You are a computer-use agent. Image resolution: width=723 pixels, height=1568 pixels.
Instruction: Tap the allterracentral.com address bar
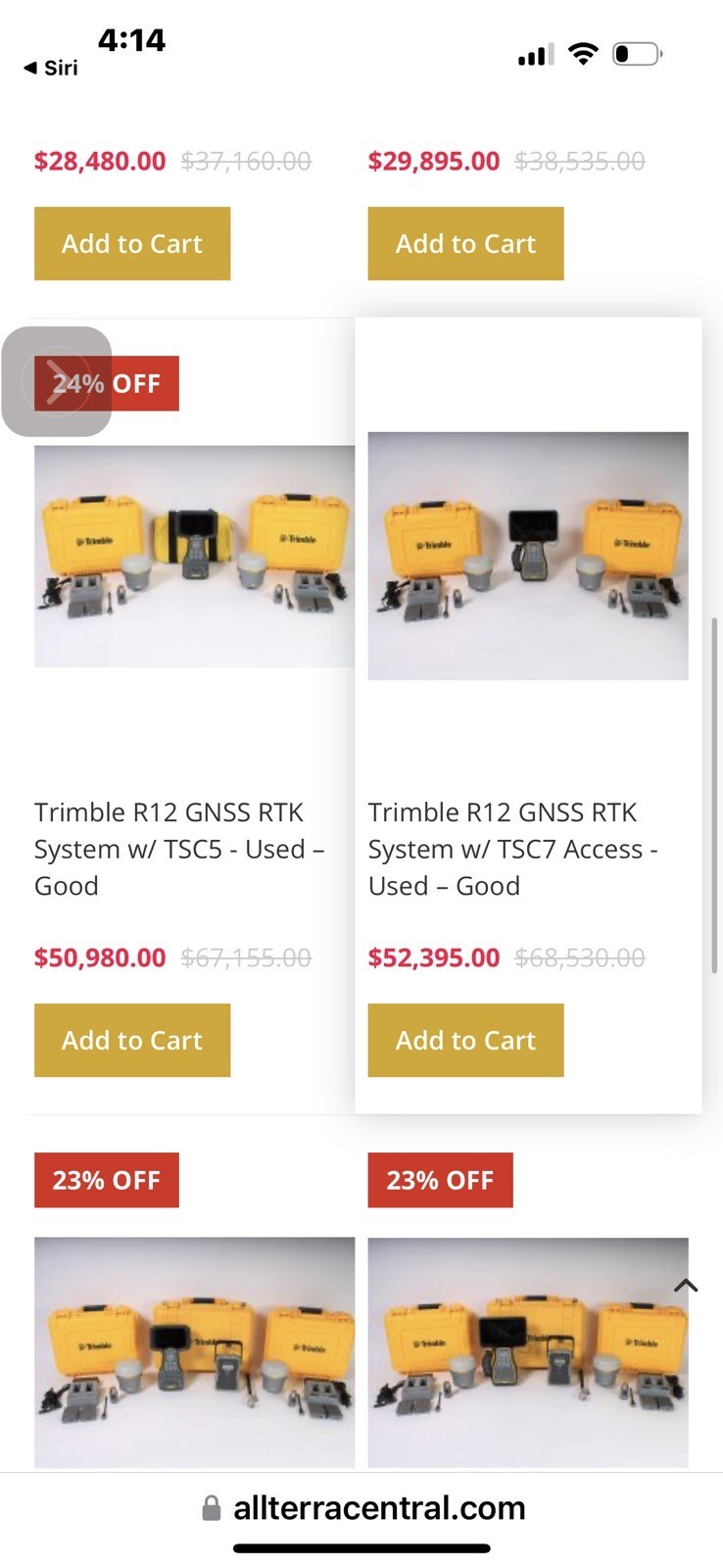click(377, 1508)
